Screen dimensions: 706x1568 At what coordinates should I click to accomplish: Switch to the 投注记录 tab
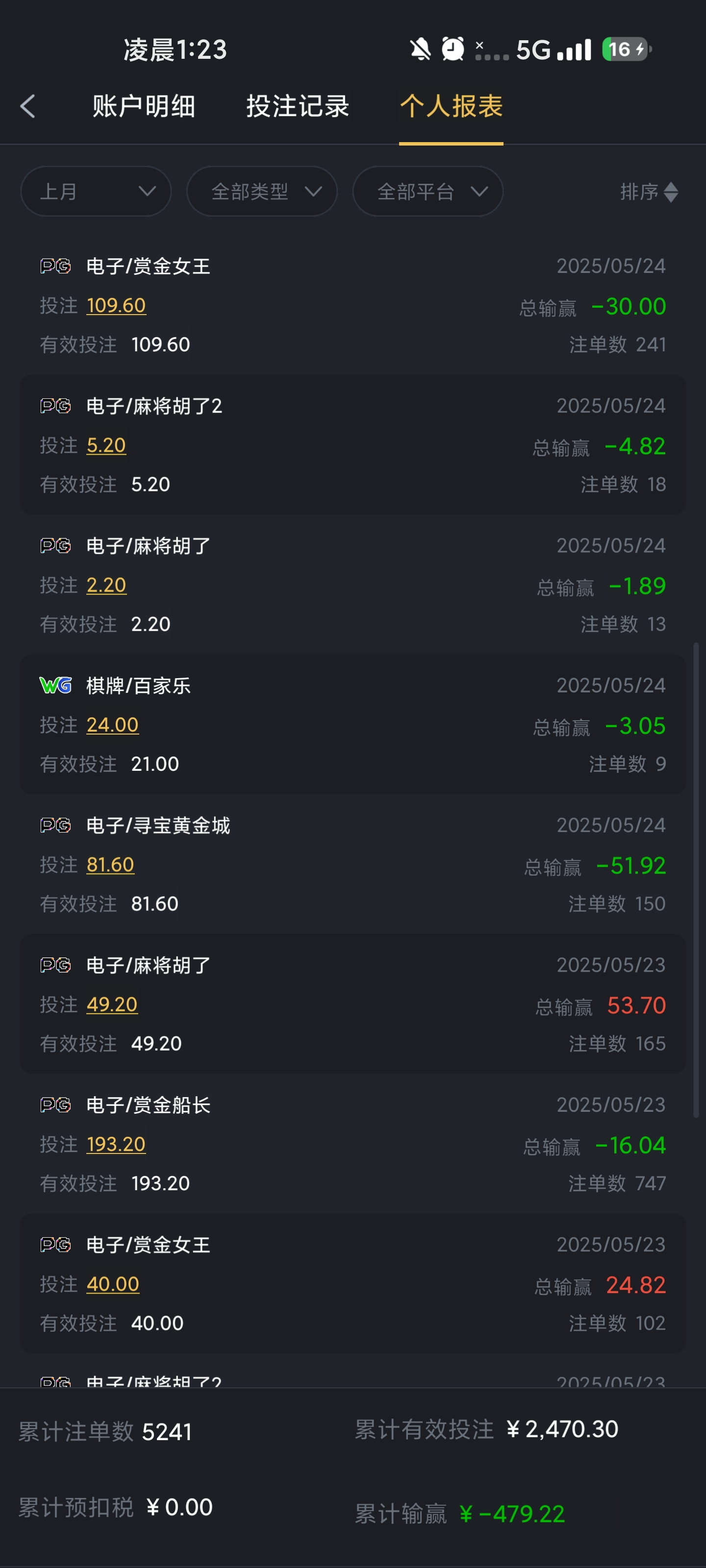(297, 106)
